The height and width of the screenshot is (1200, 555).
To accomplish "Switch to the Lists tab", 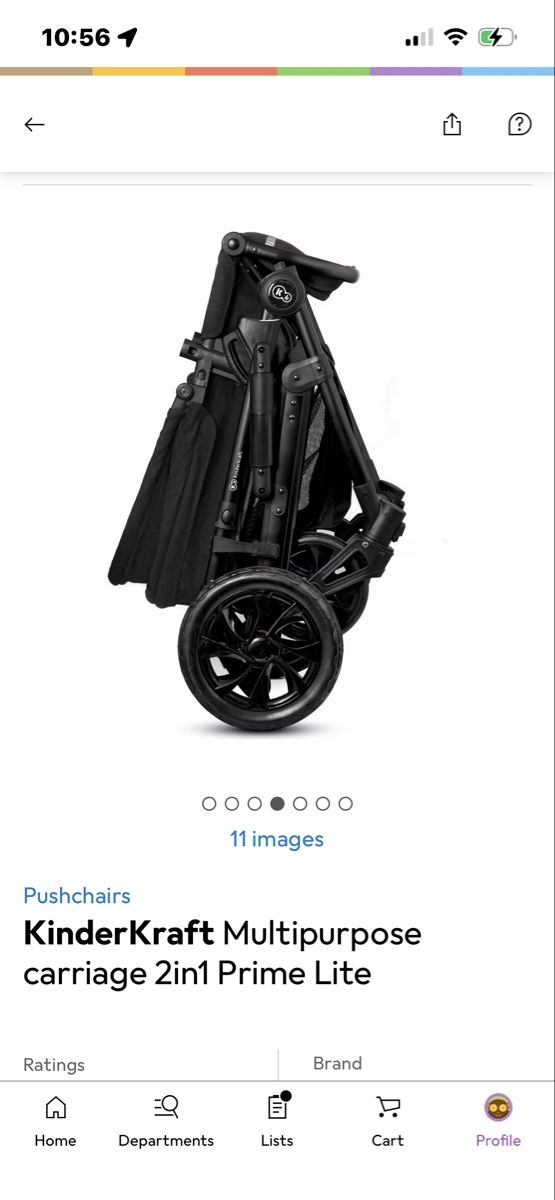I will click(277, 1121).
